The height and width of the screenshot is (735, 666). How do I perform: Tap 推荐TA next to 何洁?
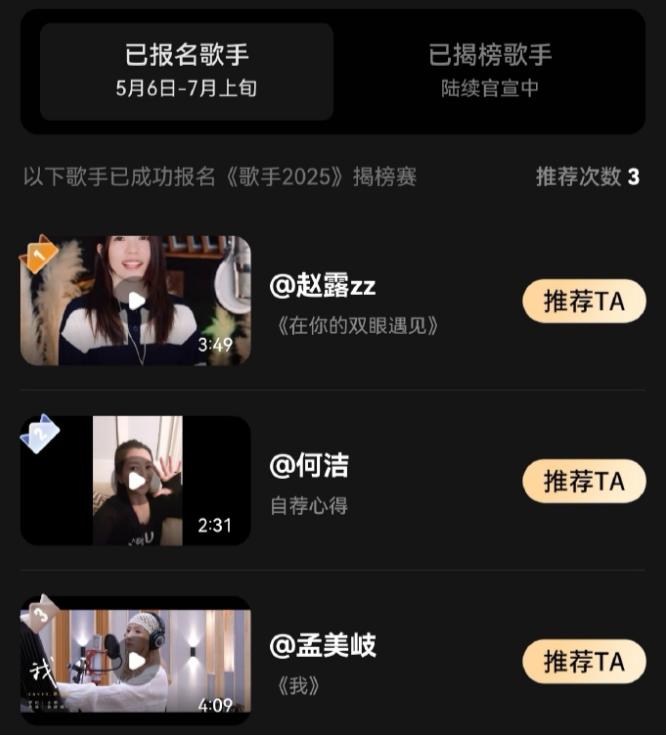point(584,481)
